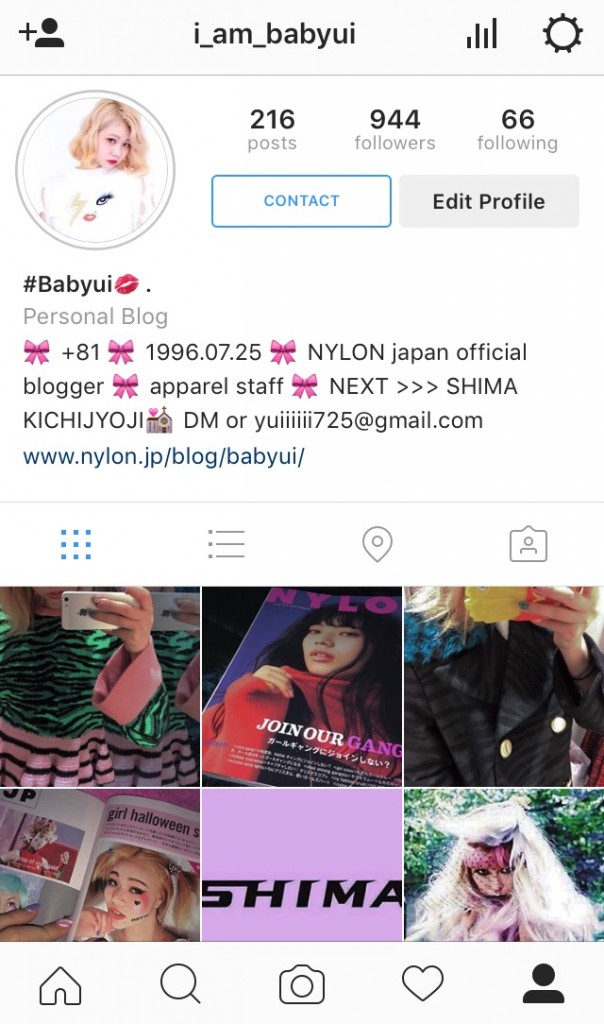Open the NYLON magazine cover post
This screenshot has width=604, height=1024.
click(x=302, y=686)
